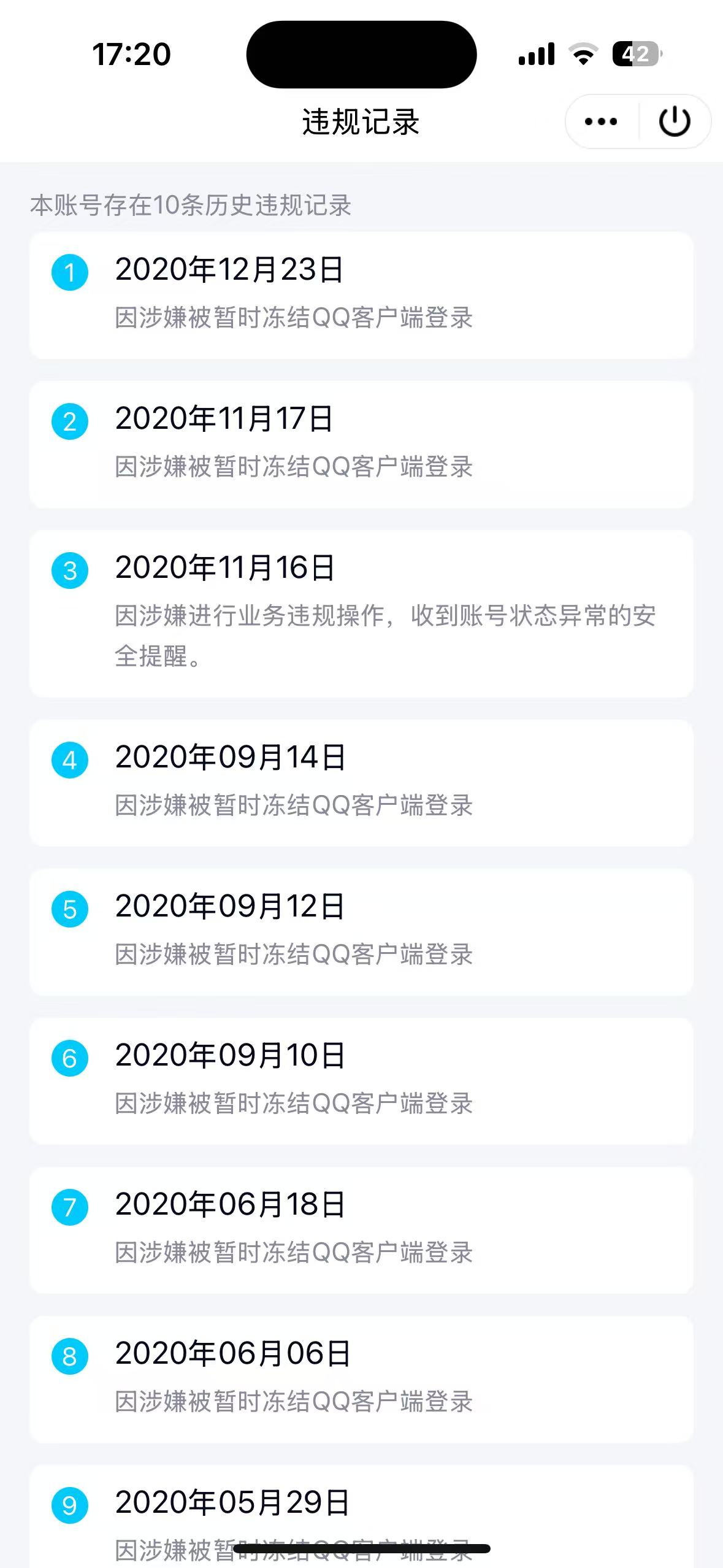Tap the cellular signal bars icon
The height and width of the screenshot is (1568, 723).
pos(537,54)
